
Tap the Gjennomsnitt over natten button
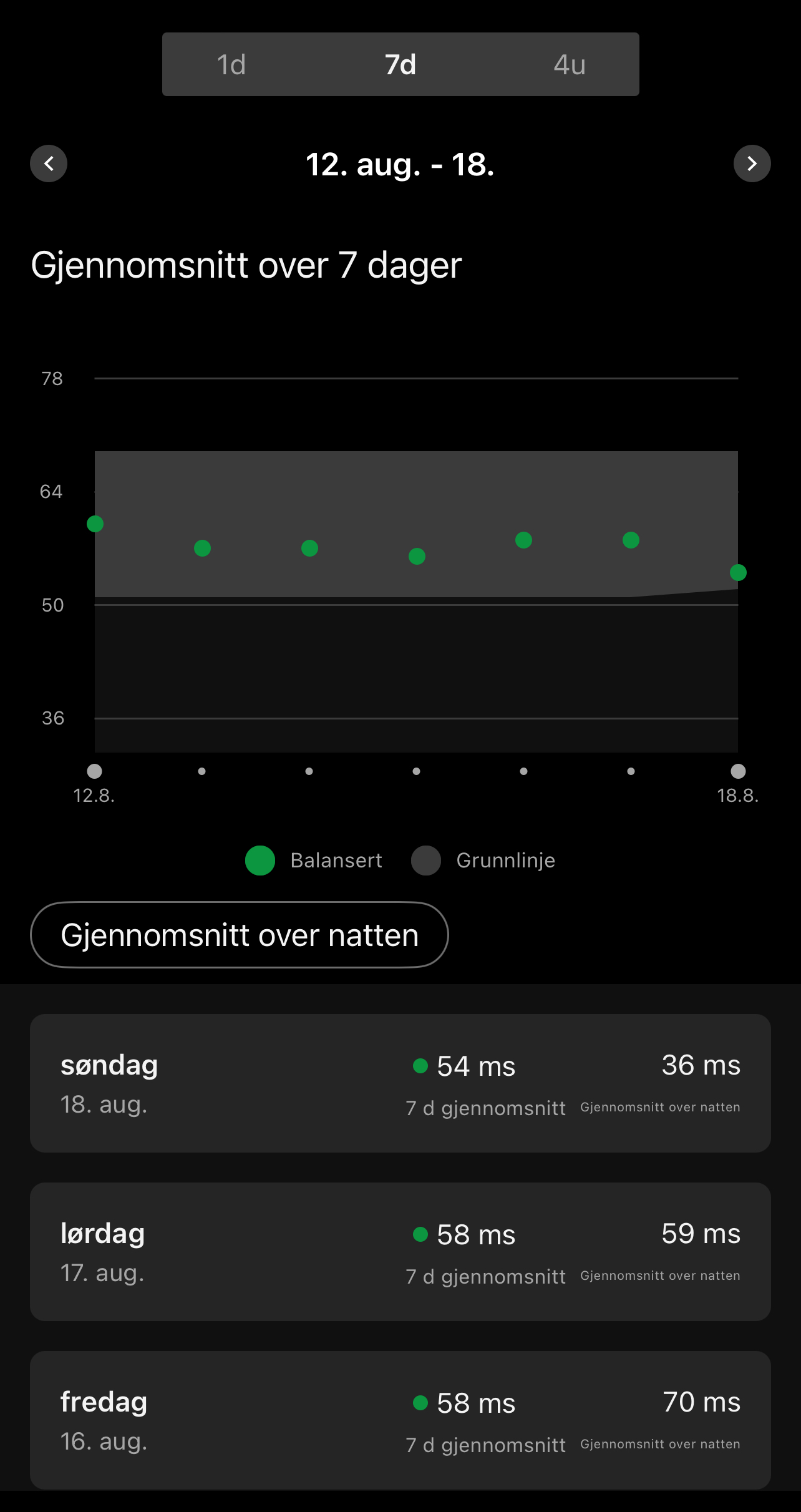[240, 935]
